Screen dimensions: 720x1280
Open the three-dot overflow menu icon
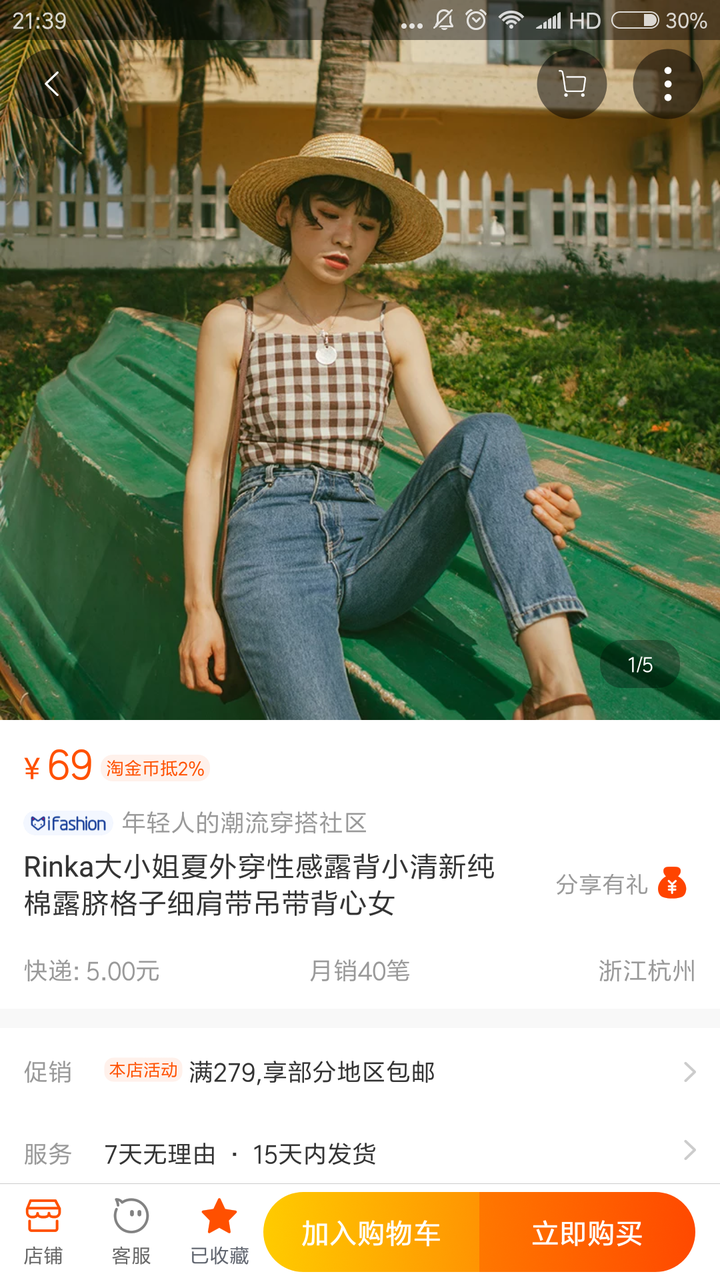pos(667,84)
